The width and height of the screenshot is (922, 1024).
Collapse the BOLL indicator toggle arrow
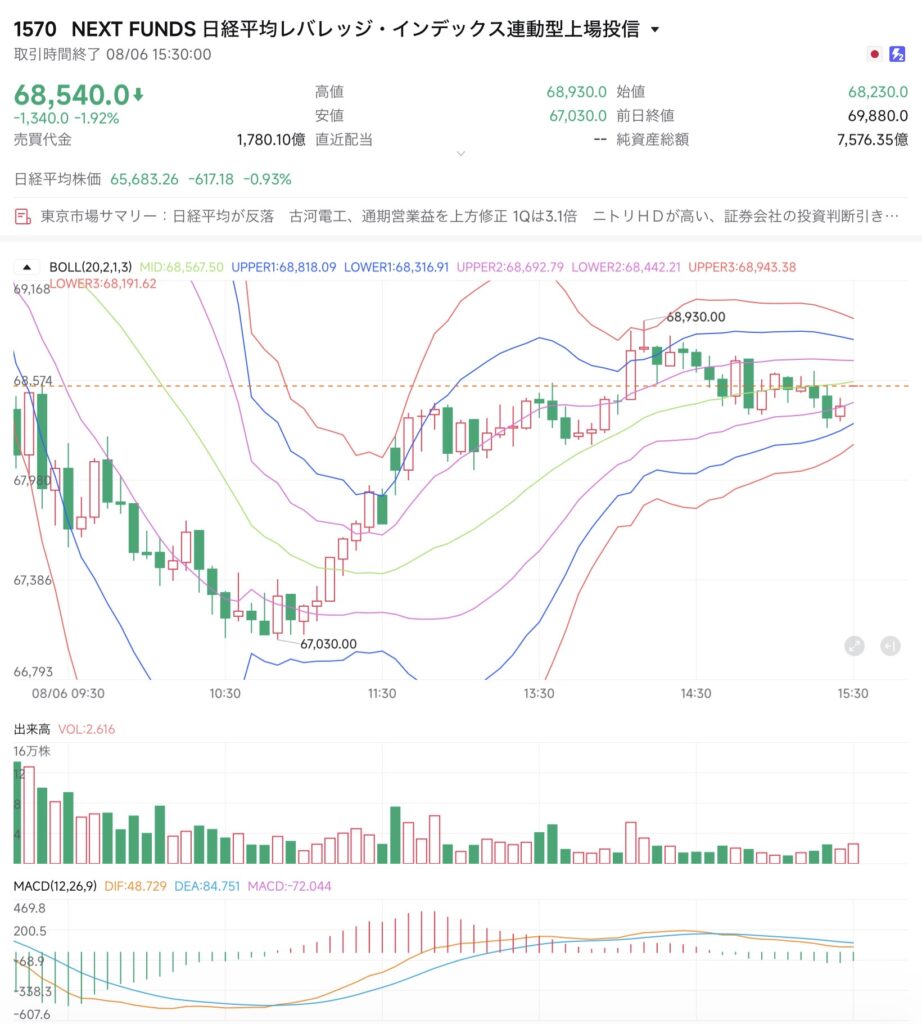click(27, 267)
